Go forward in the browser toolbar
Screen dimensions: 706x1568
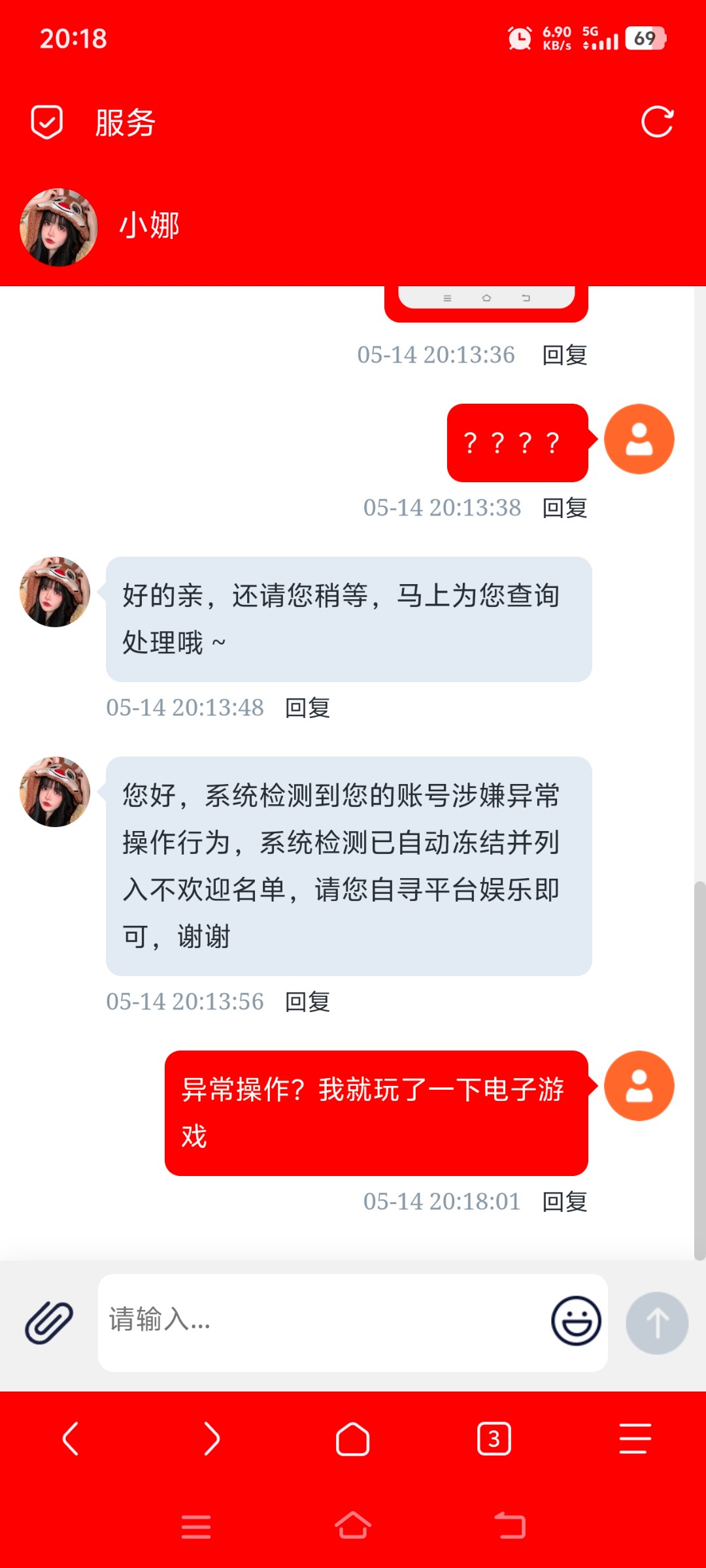click(212, 1439)
